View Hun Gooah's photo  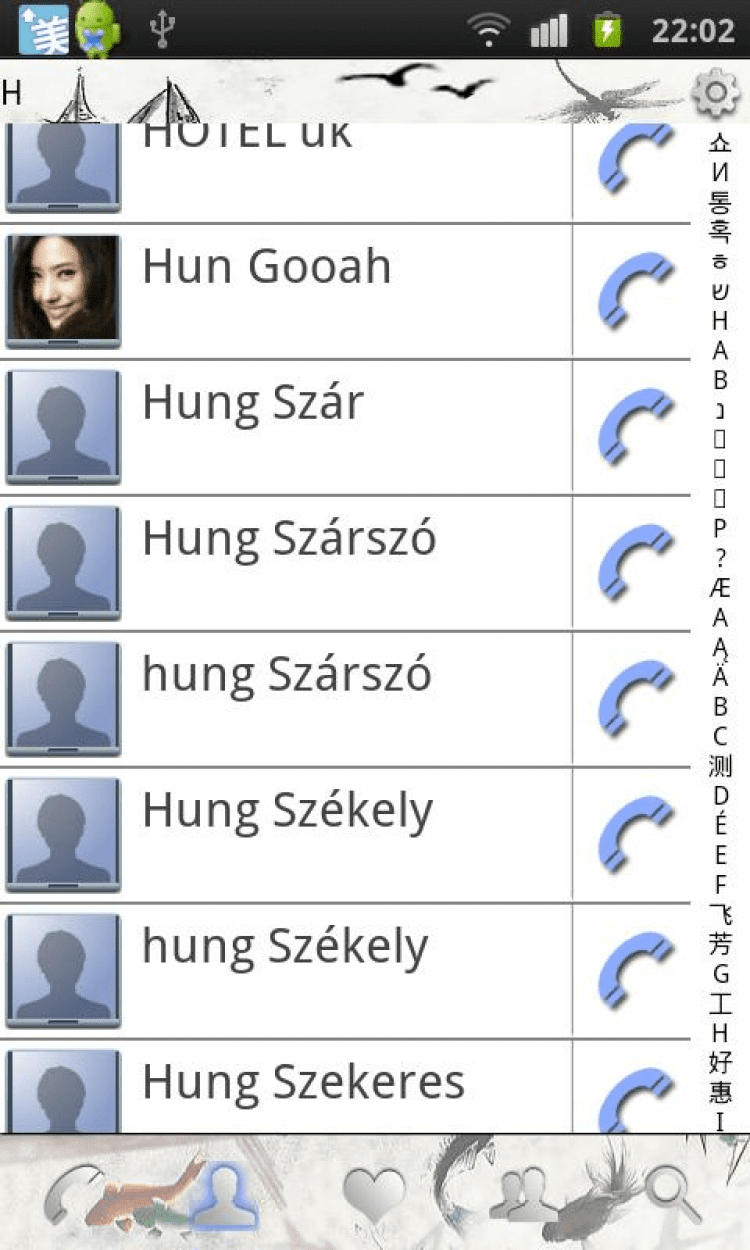[63, 290]
